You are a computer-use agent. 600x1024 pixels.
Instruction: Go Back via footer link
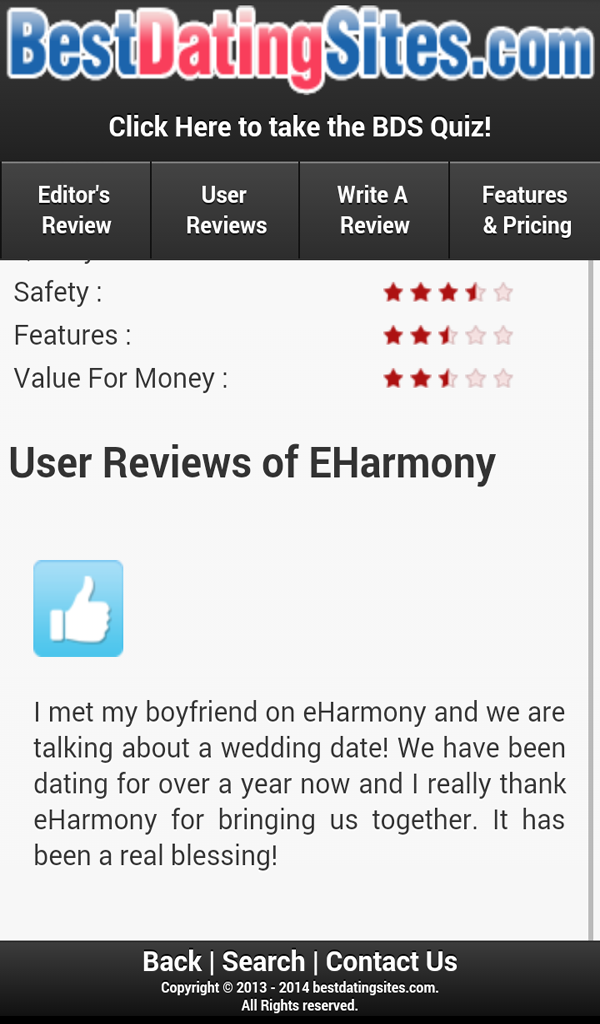172,961
